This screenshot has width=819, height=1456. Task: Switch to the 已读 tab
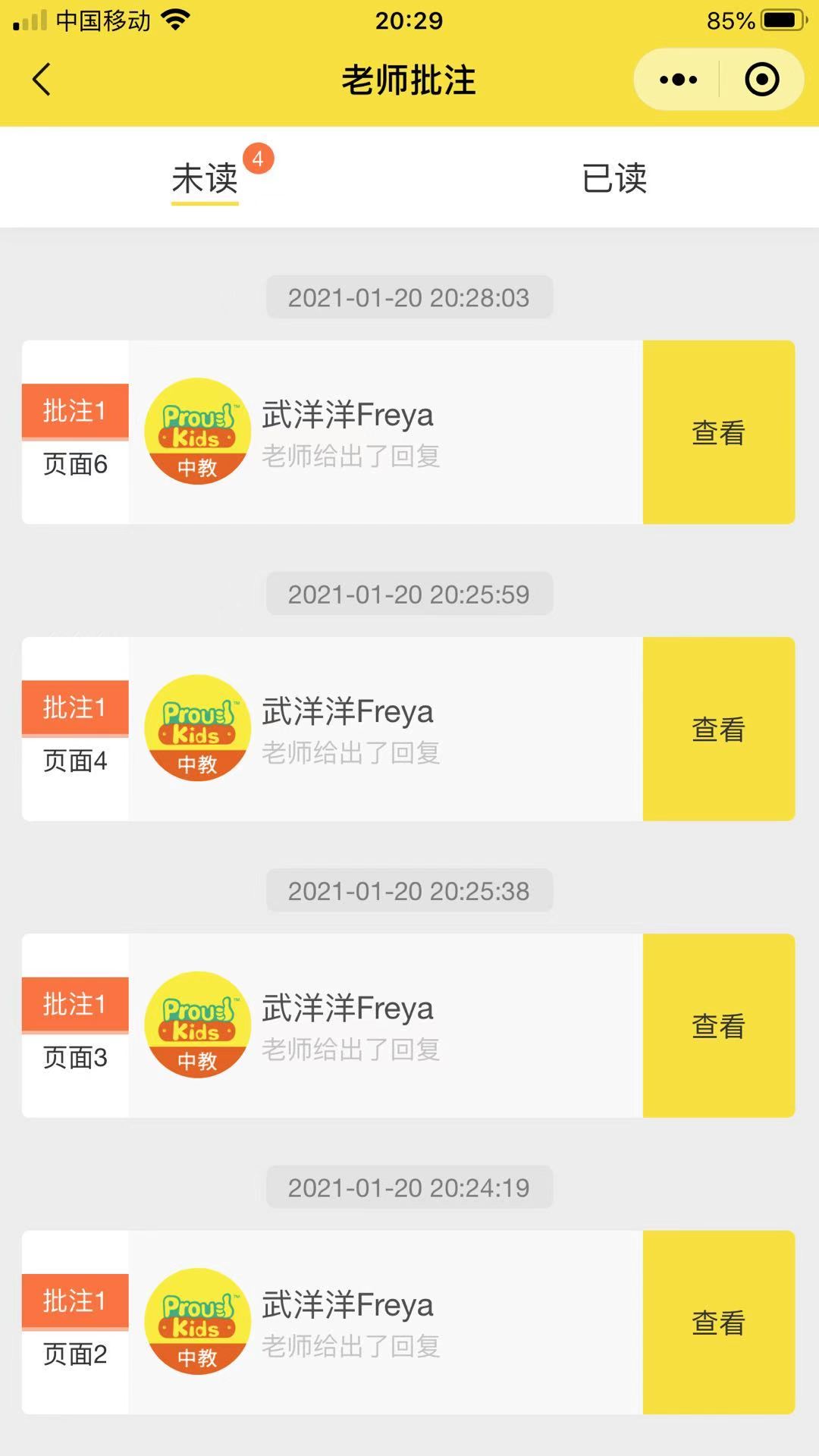(614, 179)
